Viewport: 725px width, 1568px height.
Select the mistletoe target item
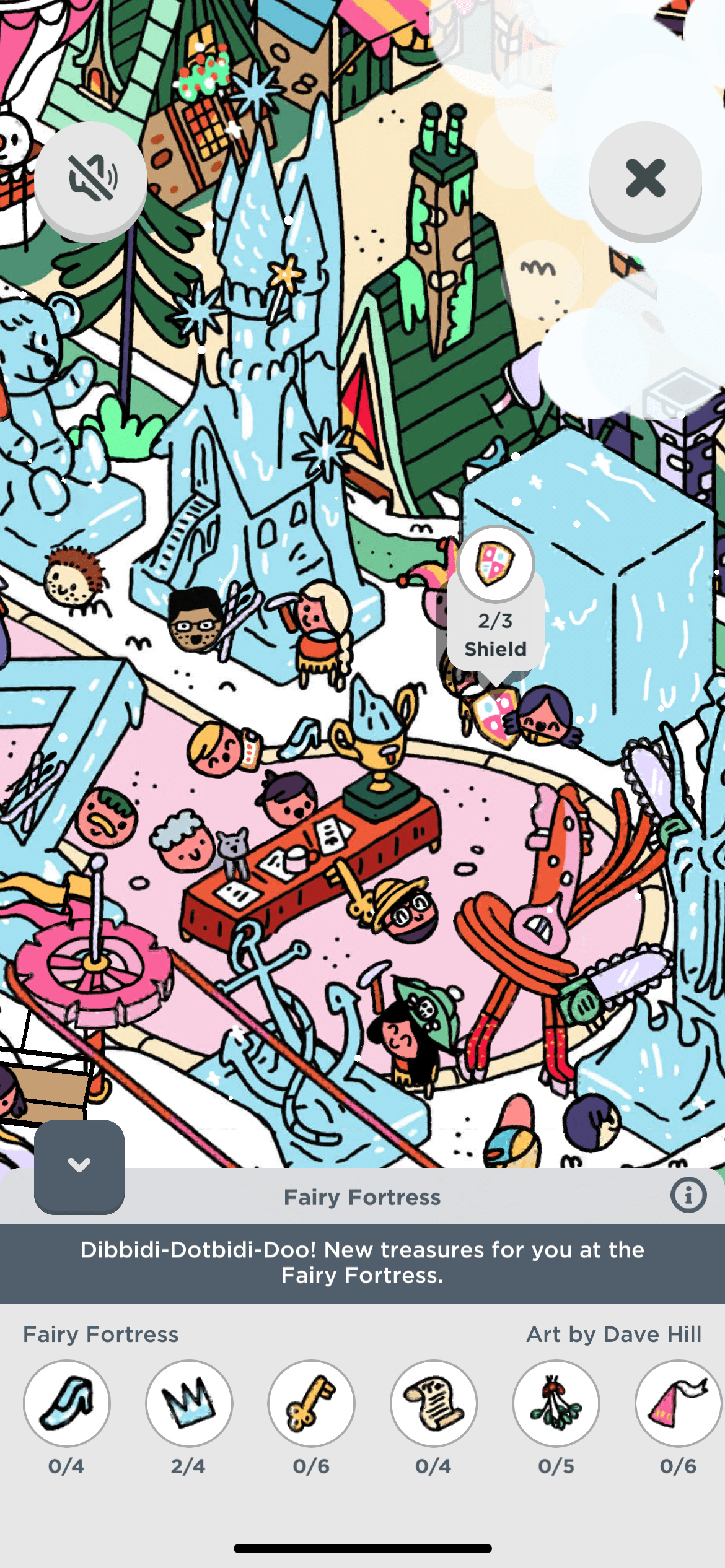click(556, 1403)
